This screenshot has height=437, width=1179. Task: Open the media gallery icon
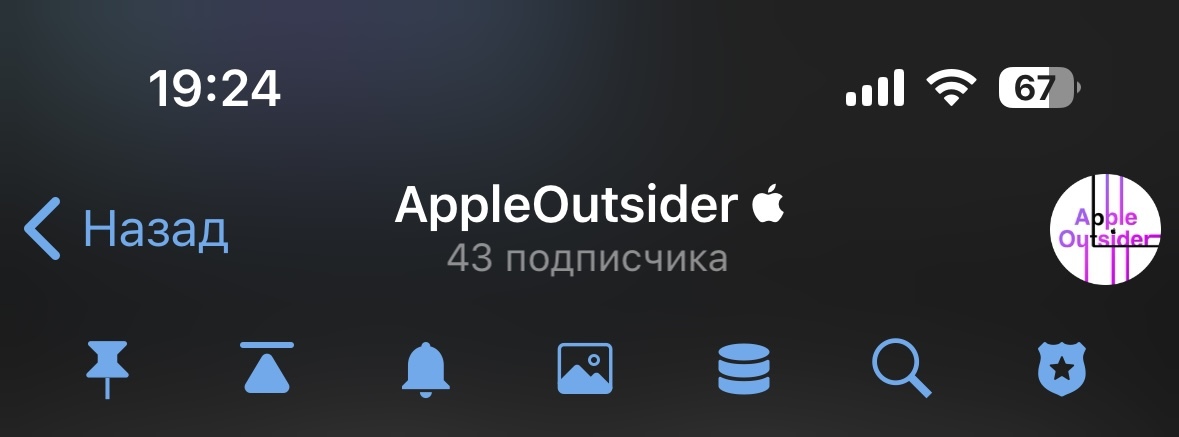[x=584, y=368]
